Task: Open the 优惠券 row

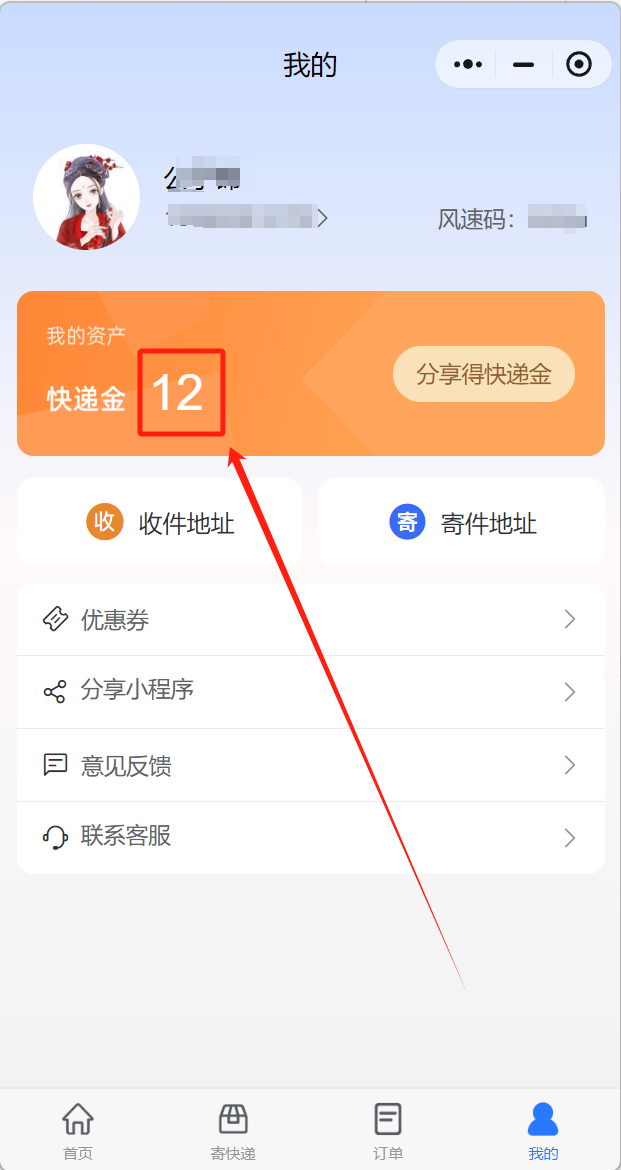Action: tap(310, 620)
